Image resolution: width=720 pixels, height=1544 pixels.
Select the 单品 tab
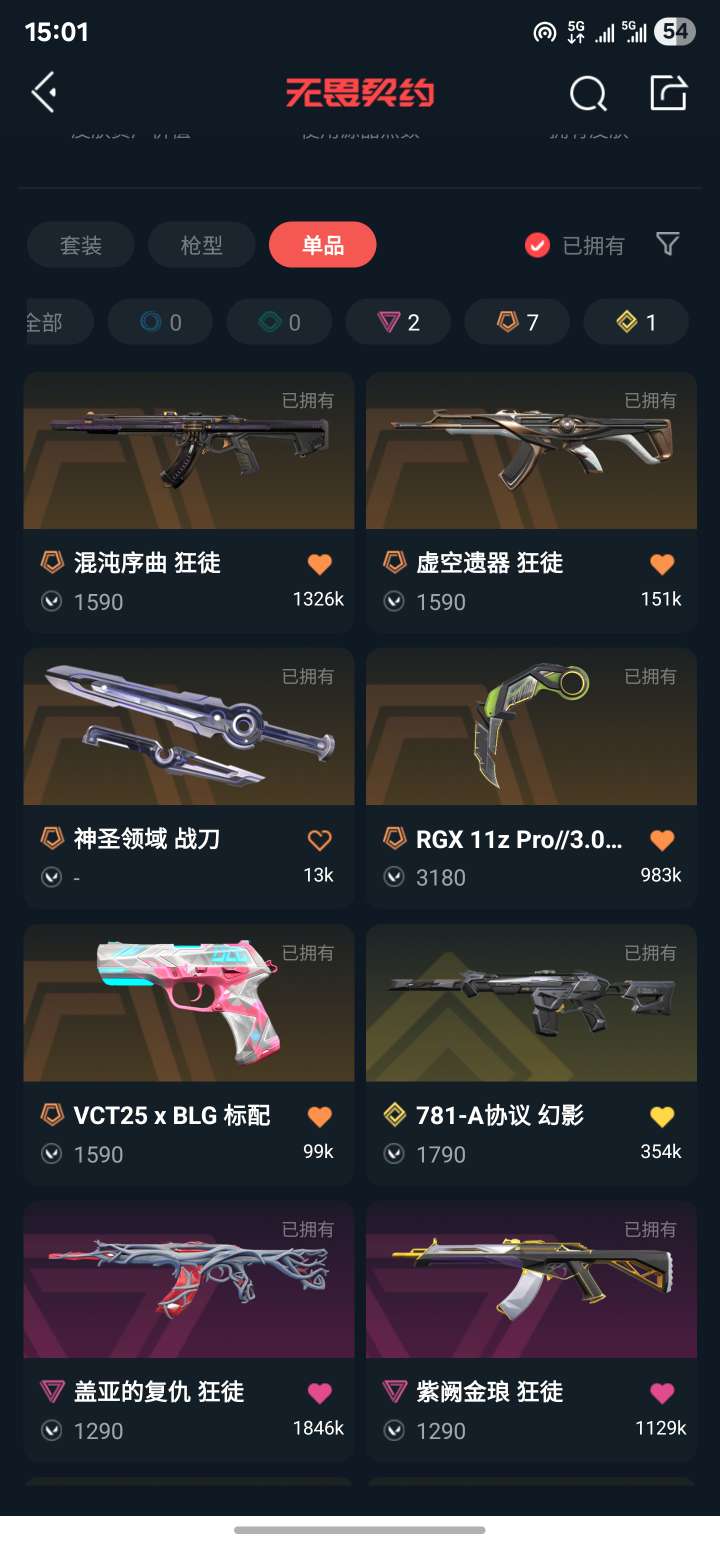pyautogui.click(x=322, y=245)
